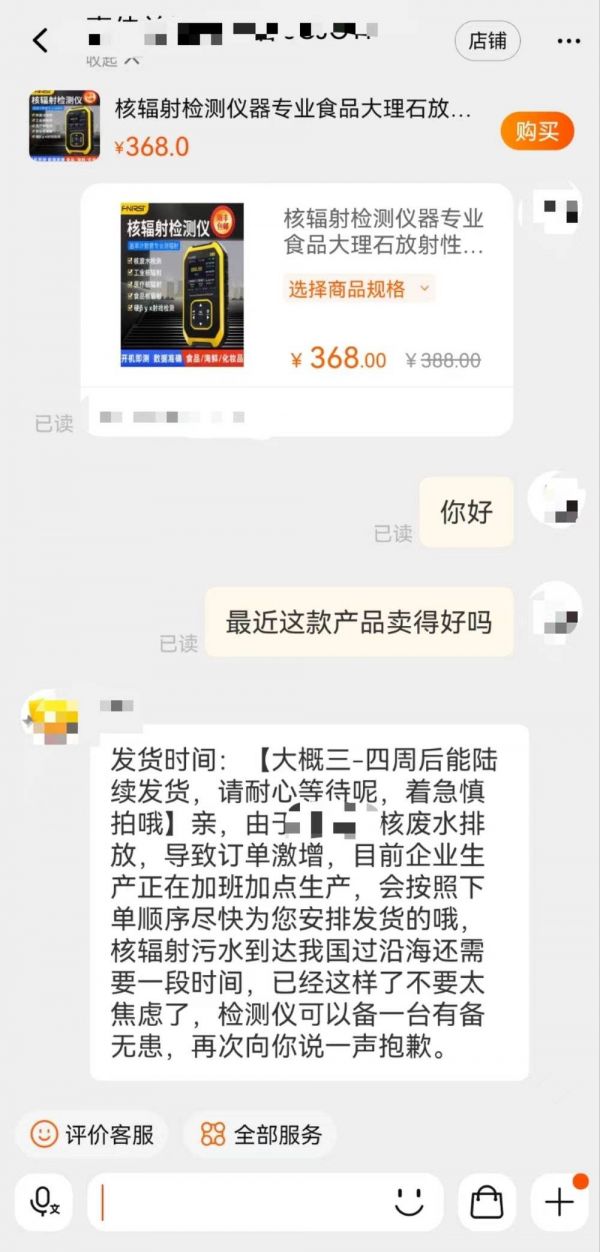This screenshot has width=600, height=1252.
Task: Tap 评价客服 to rate the agent
Action: tap(92, 1134)
